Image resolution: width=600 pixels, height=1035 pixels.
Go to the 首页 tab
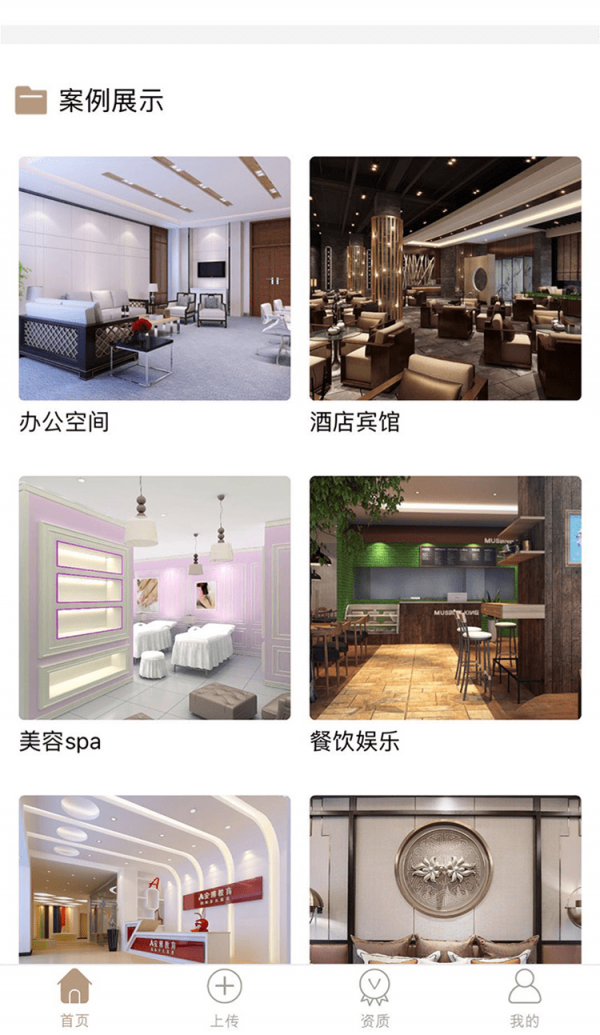coord(75,998)
